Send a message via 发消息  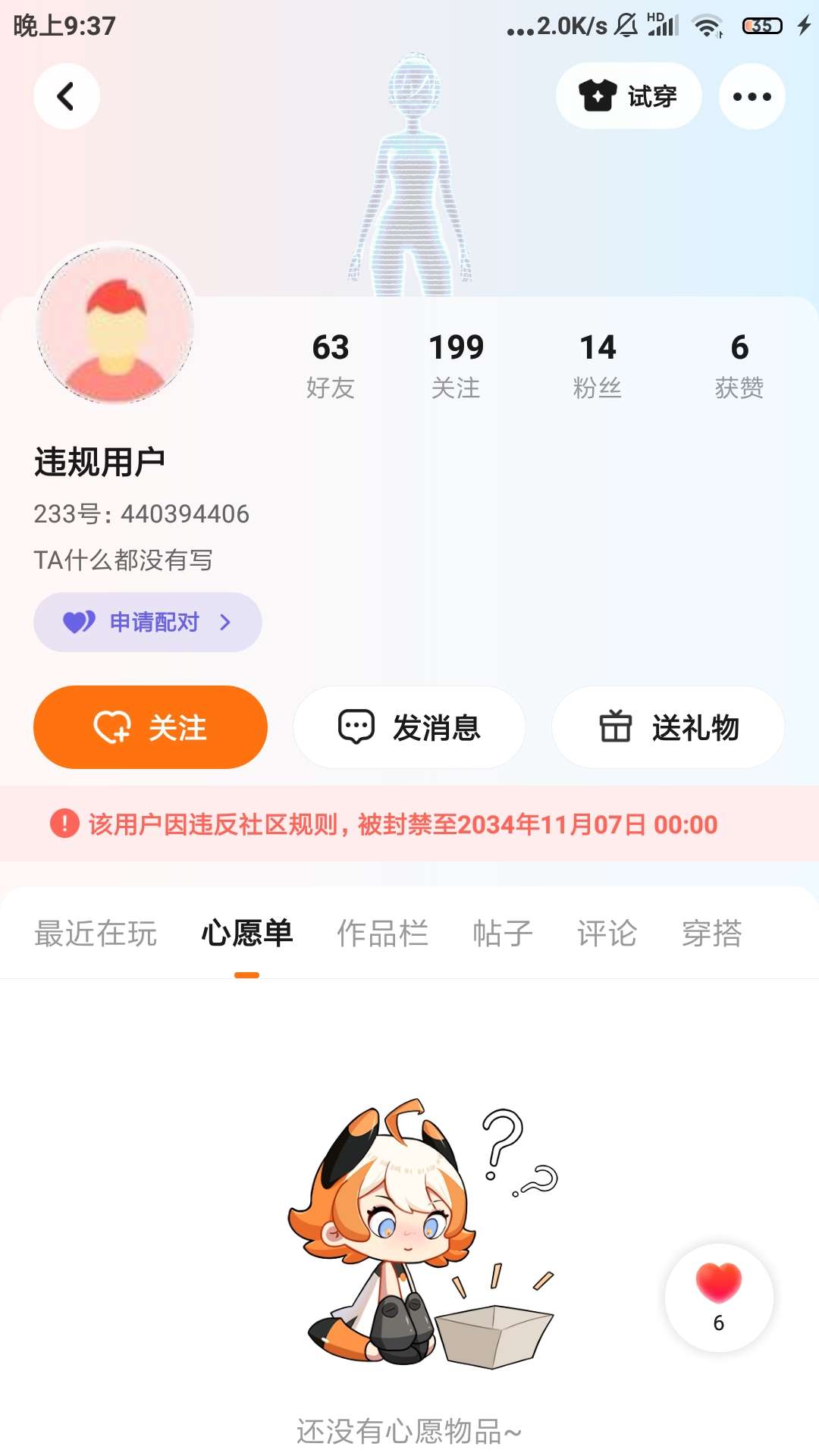(x=409, y=727)
